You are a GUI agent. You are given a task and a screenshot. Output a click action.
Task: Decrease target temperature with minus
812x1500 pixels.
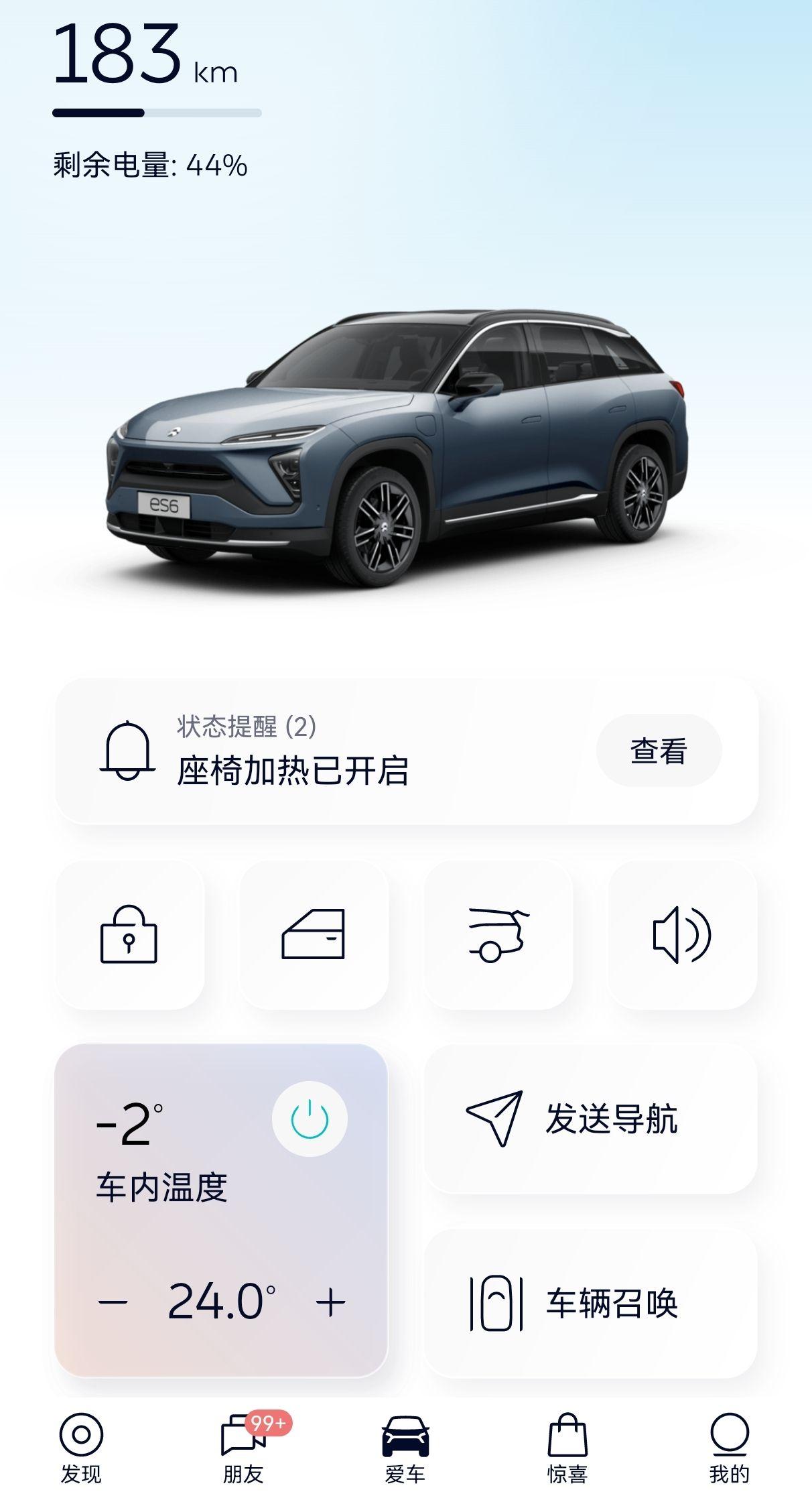tap(113, 1302)
